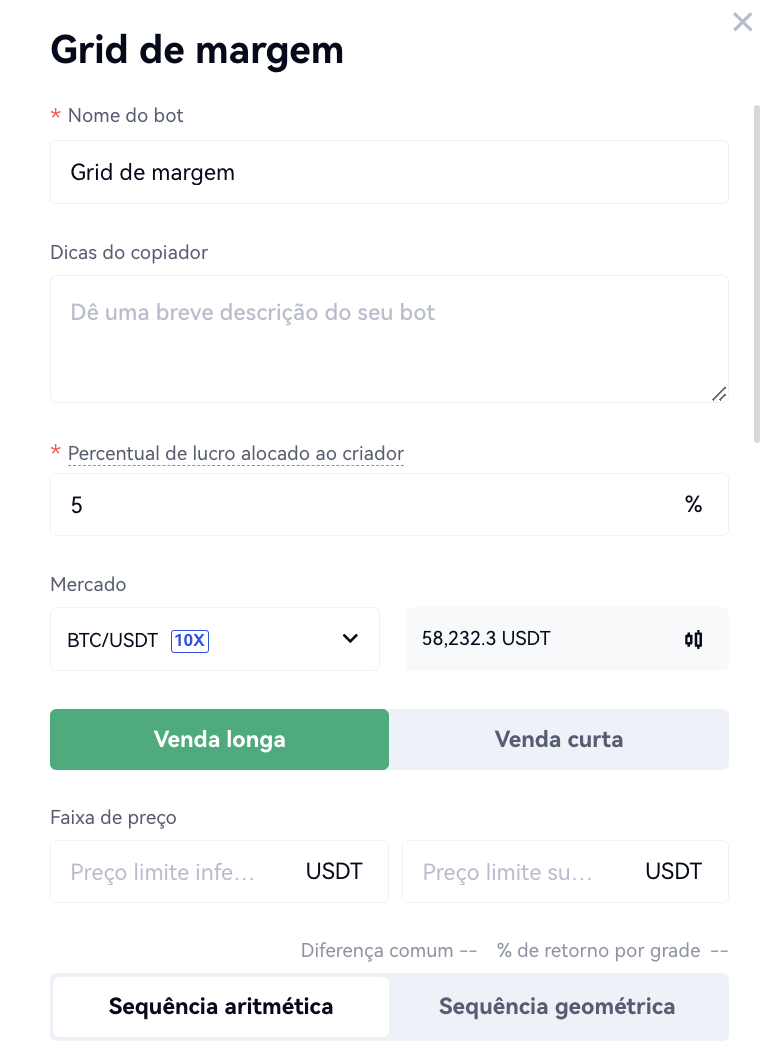
Task: Open the candlestick chart icon
Action: (693, 639)
